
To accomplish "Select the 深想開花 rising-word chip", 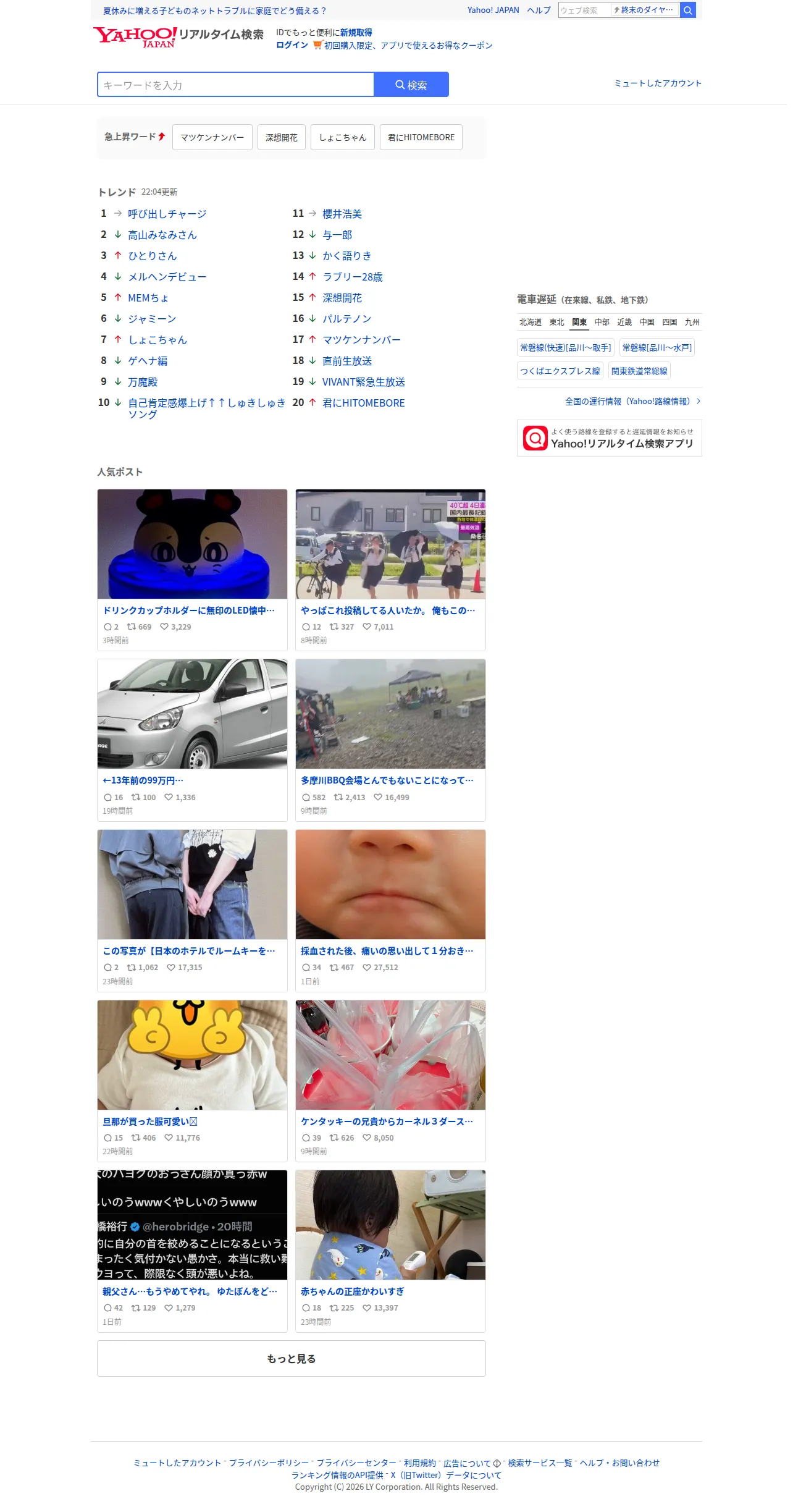I will [x=282, y=137].
